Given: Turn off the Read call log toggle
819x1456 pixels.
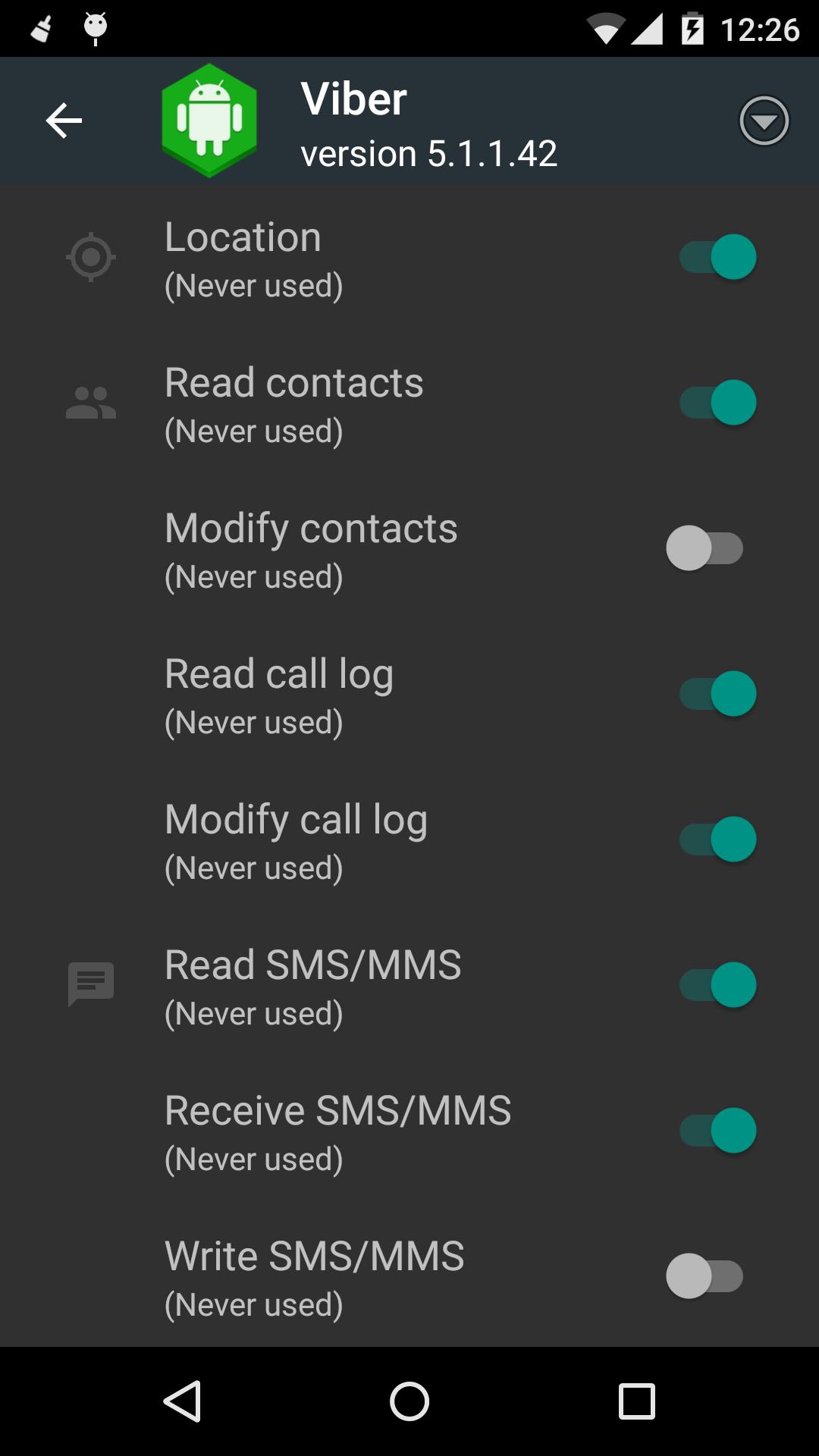Looking at the screenshot, I should coord(717,692).
